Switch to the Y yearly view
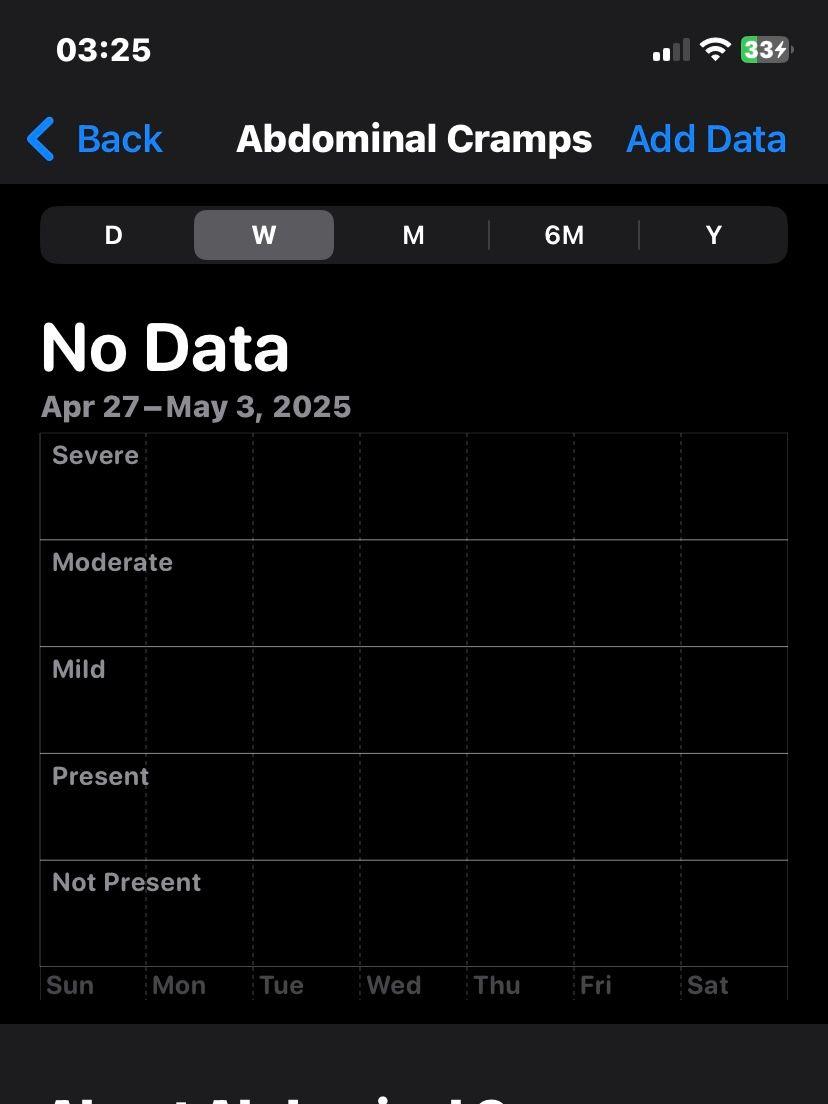 pos(713,235)
